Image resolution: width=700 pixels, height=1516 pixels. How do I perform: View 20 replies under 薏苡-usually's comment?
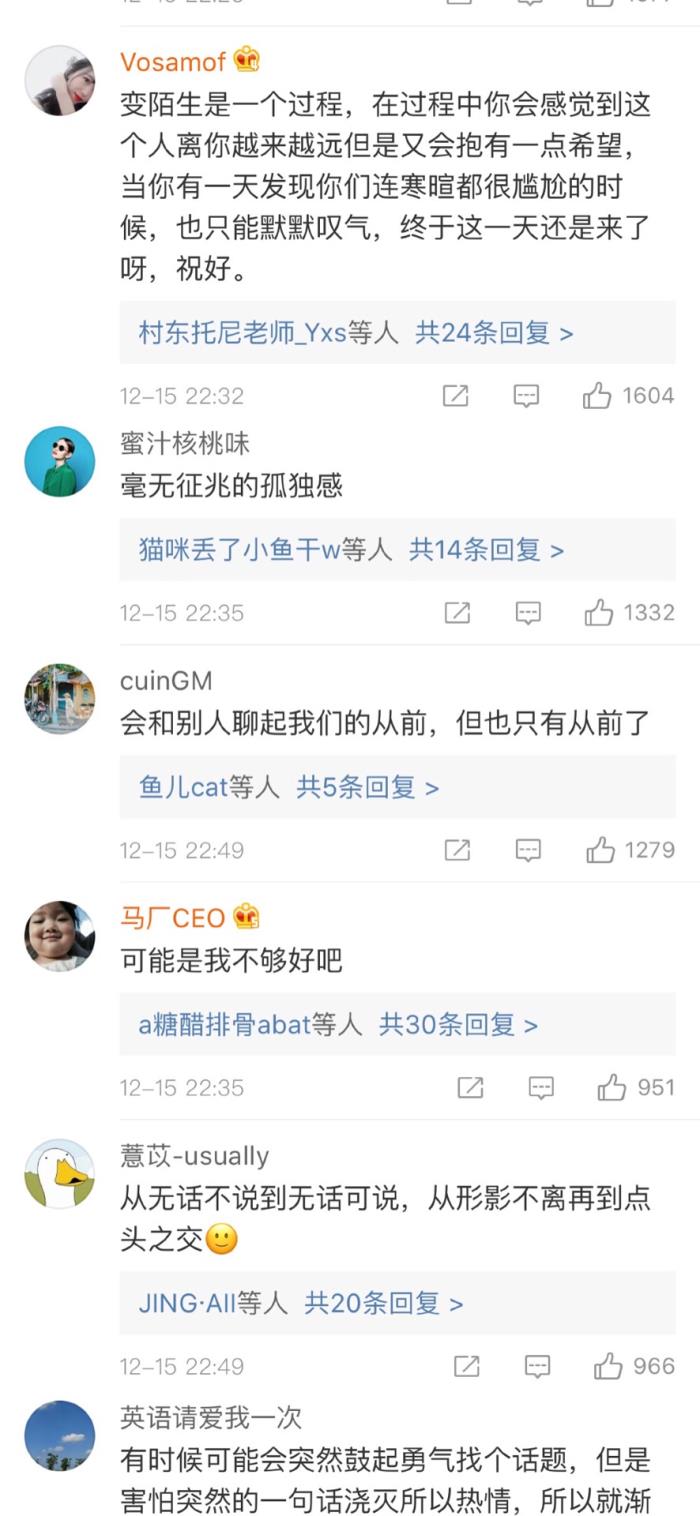click(384, 1303)
